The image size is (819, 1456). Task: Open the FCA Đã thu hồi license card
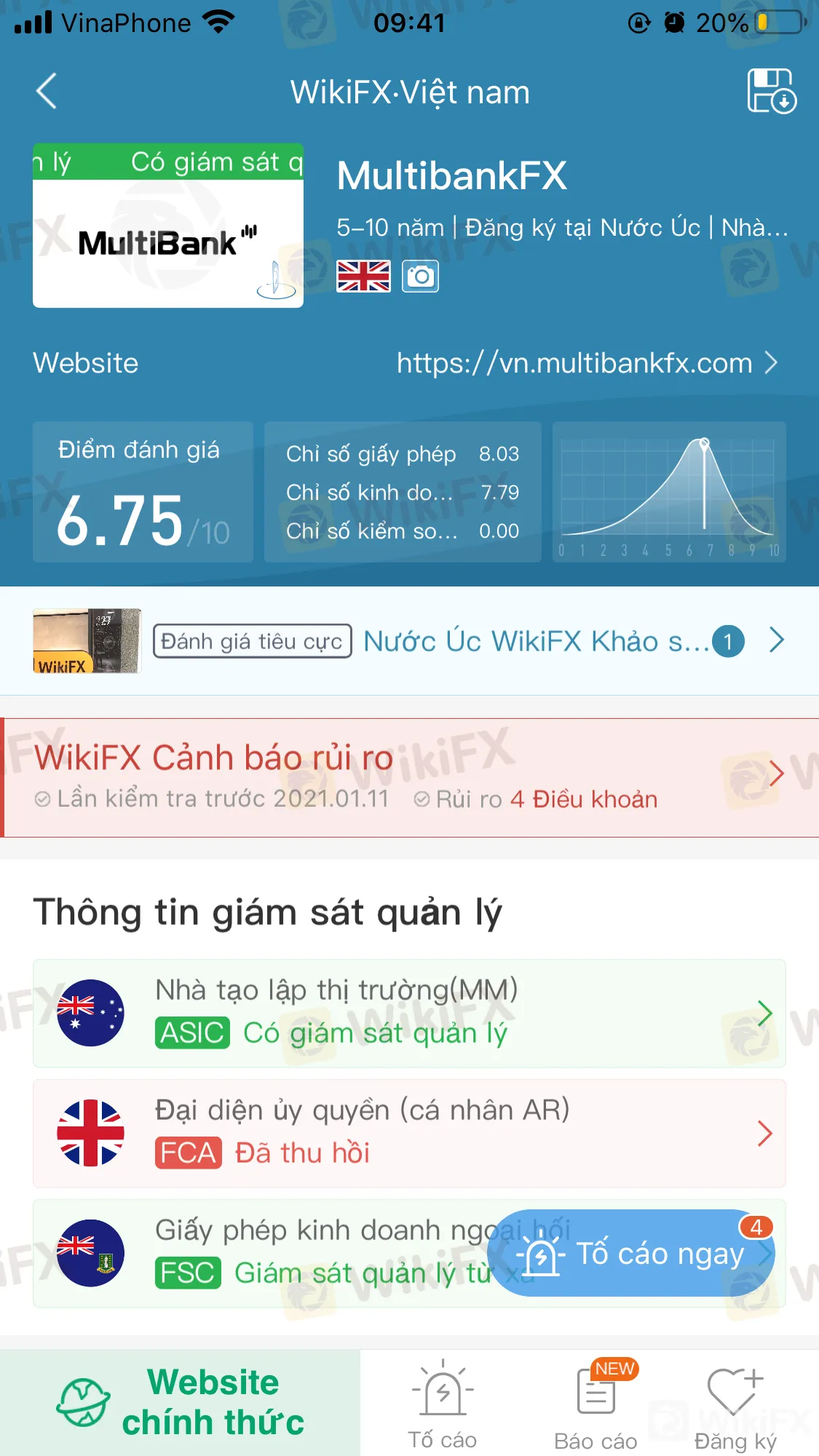pos(409,1133)
